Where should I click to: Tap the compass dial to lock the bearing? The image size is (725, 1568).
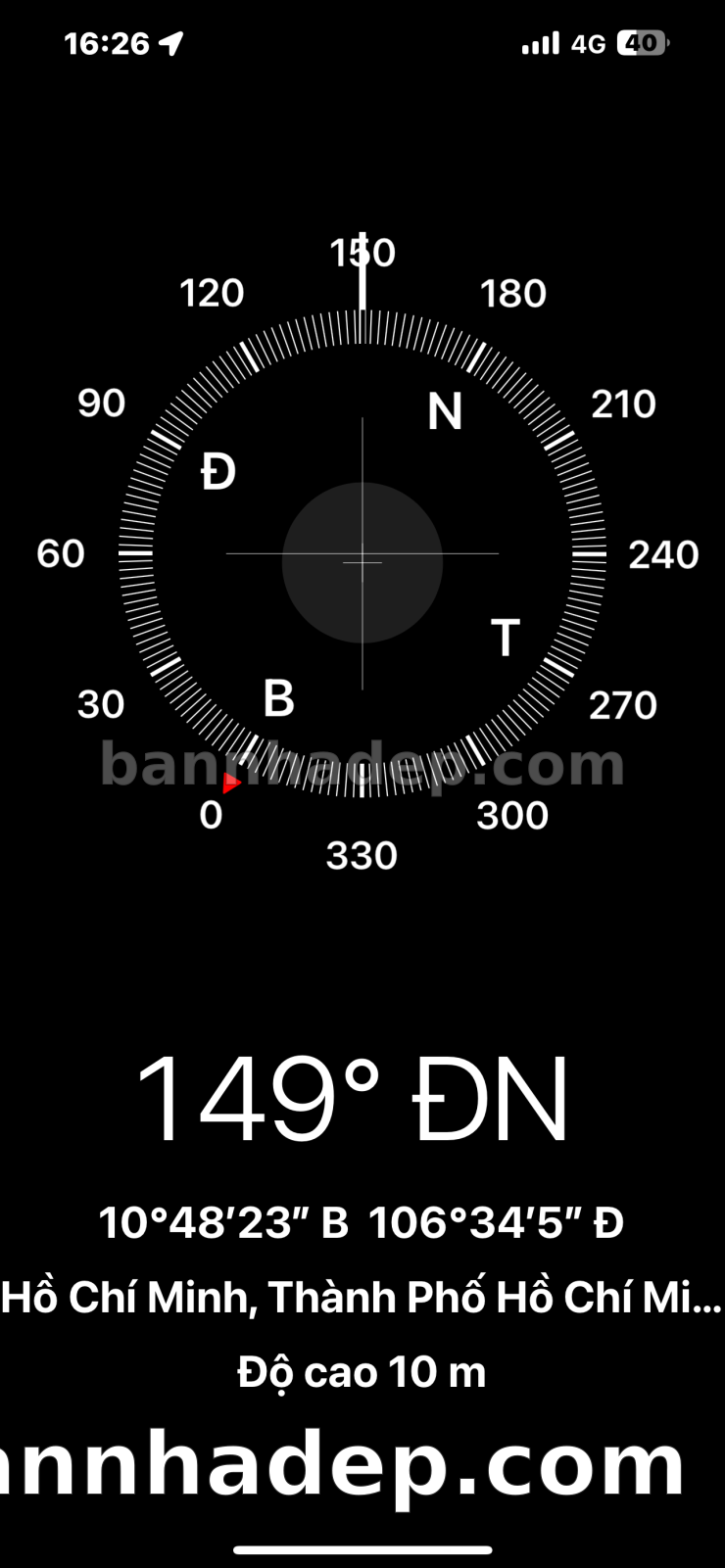[362, 553]
